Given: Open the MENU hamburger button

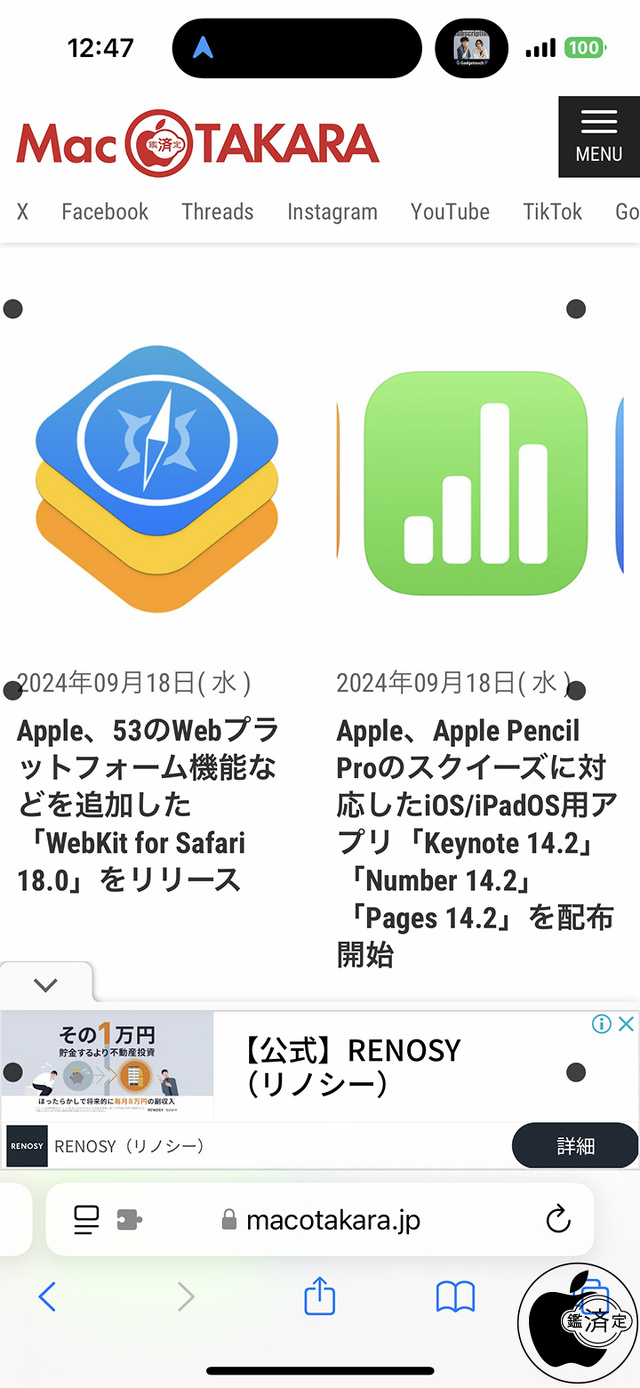Looking at the screenshot, I should click(x=598, y=136).
